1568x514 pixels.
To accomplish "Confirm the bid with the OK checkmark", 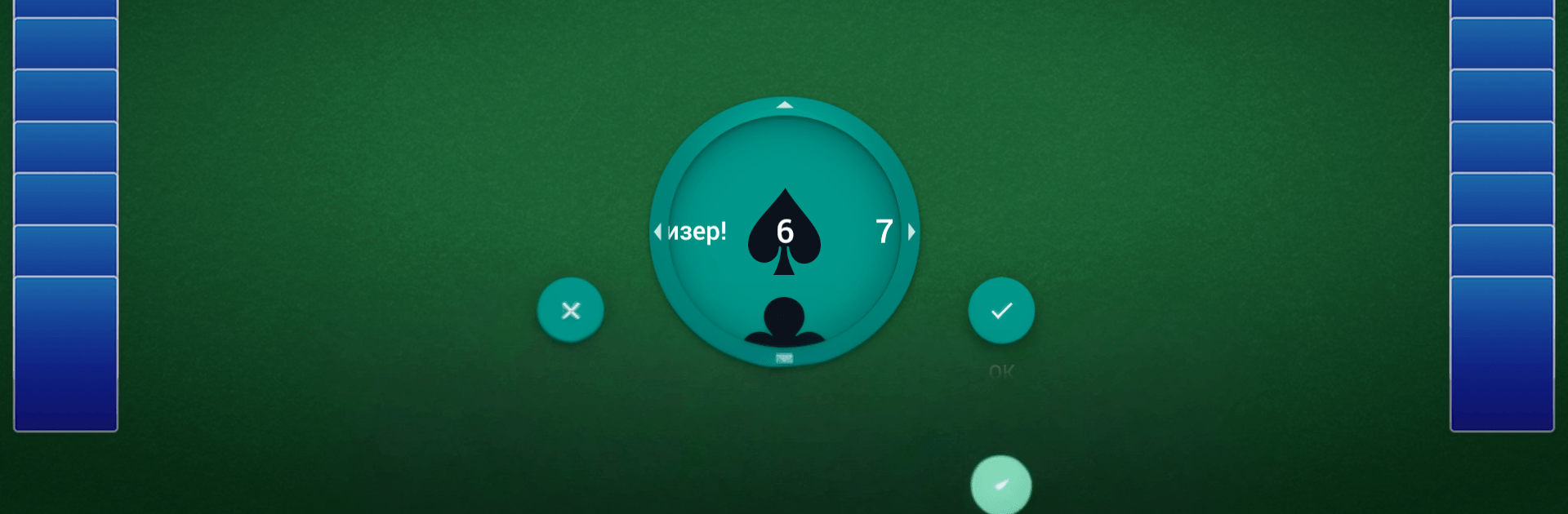I will pyautogui.click(x=1001, y=310).
